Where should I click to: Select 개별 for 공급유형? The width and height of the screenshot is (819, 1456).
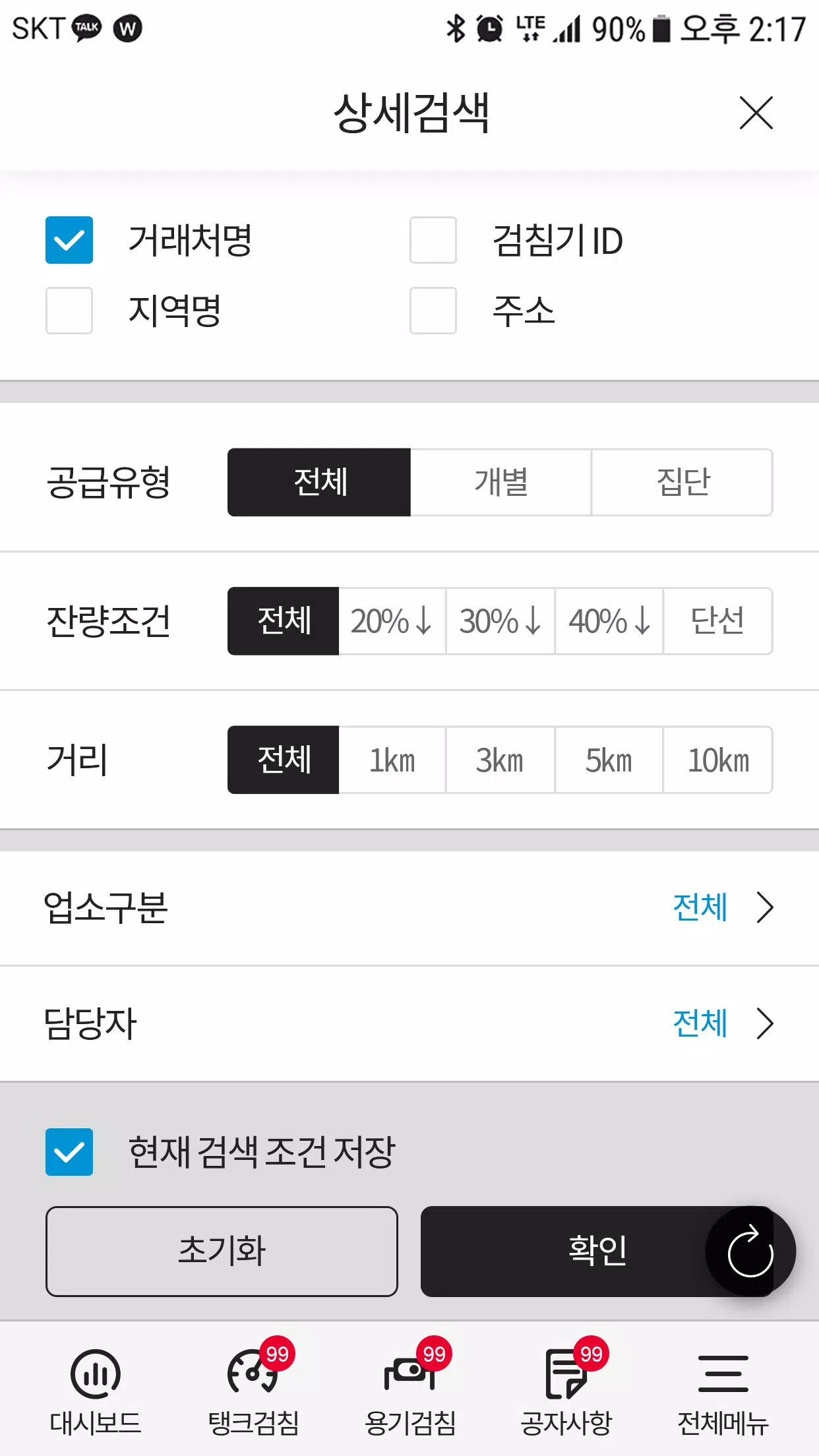point(501,482)
